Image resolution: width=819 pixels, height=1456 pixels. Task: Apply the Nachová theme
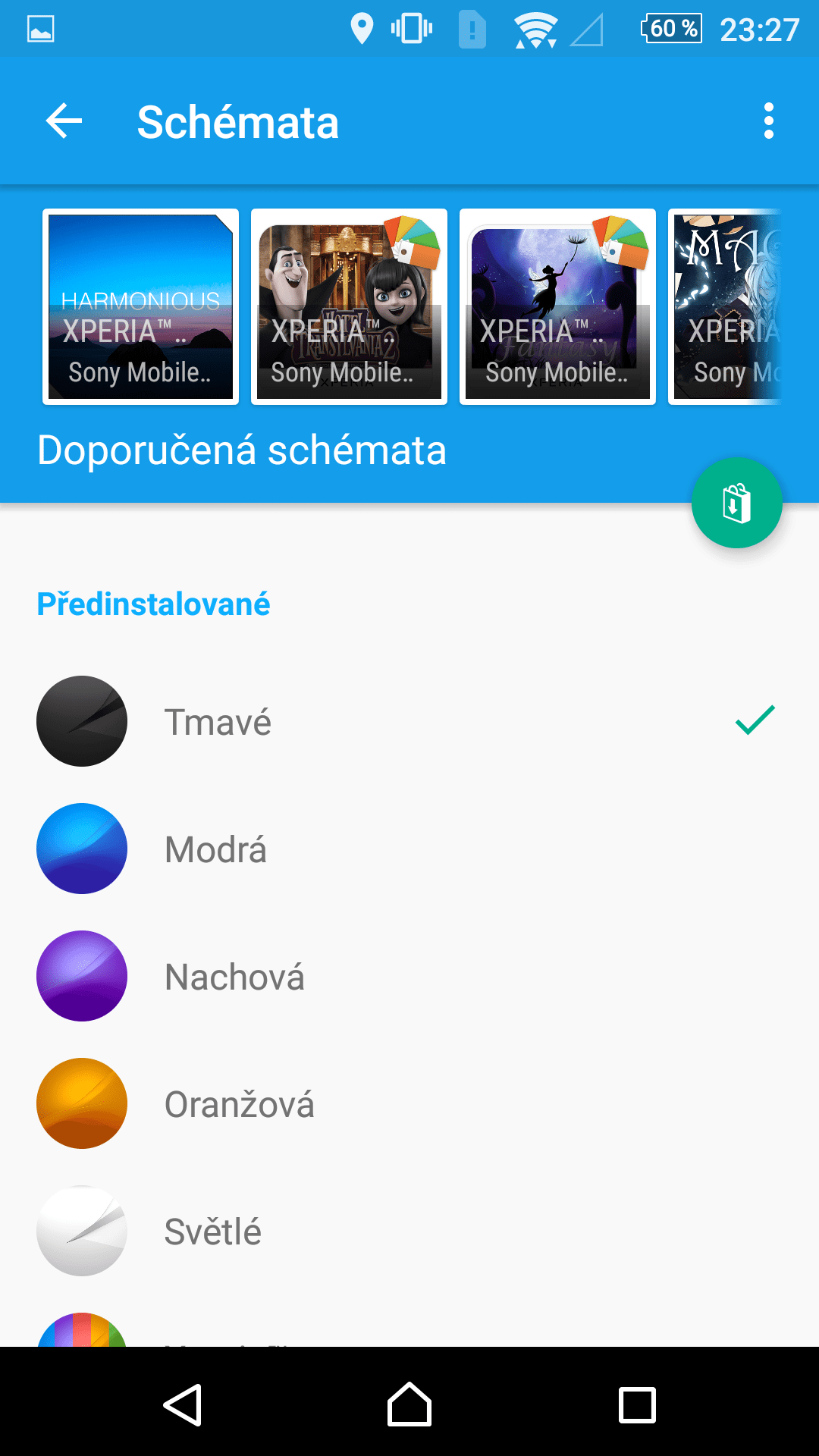click(409, 976)
